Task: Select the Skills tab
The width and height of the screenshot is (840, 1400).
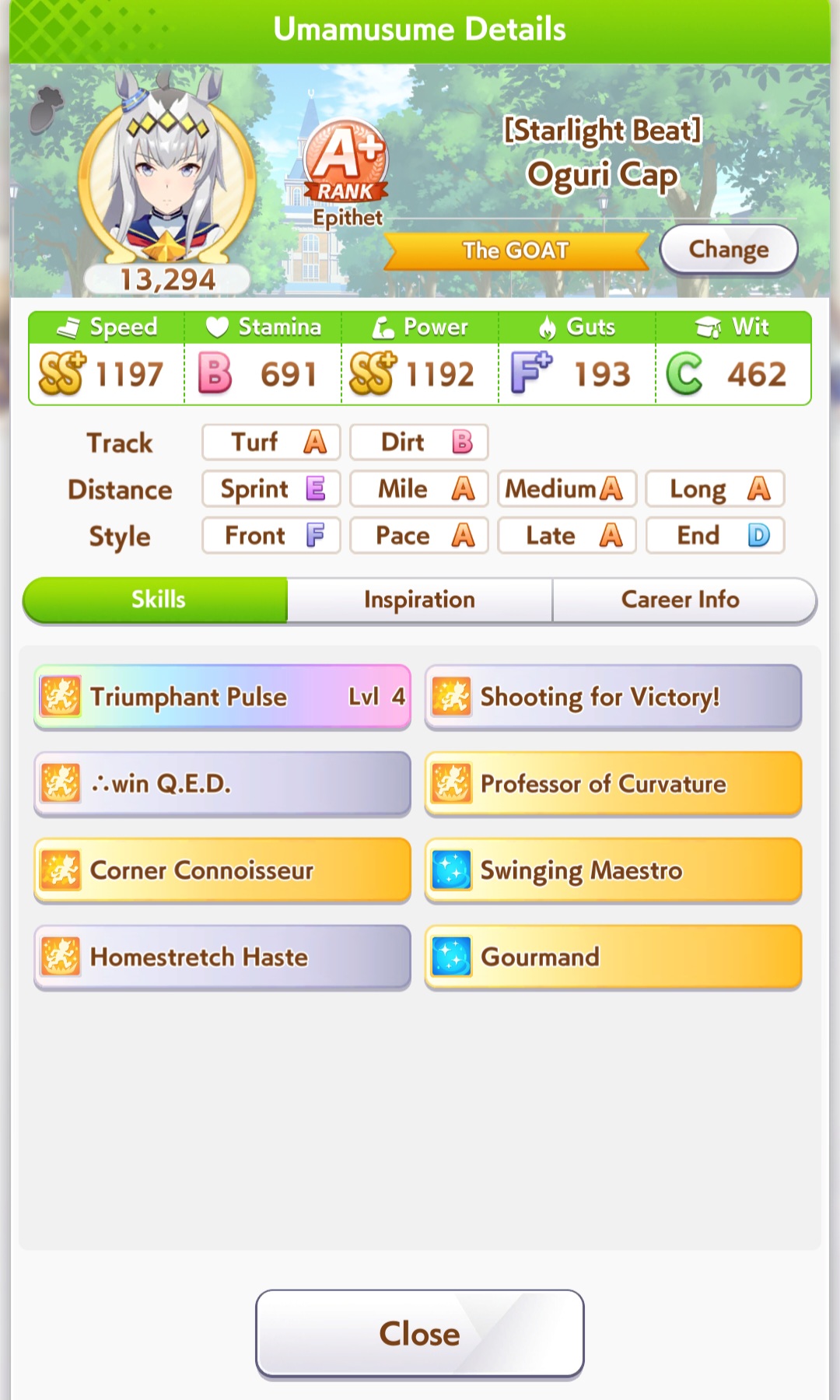Action: click(156, 600)
